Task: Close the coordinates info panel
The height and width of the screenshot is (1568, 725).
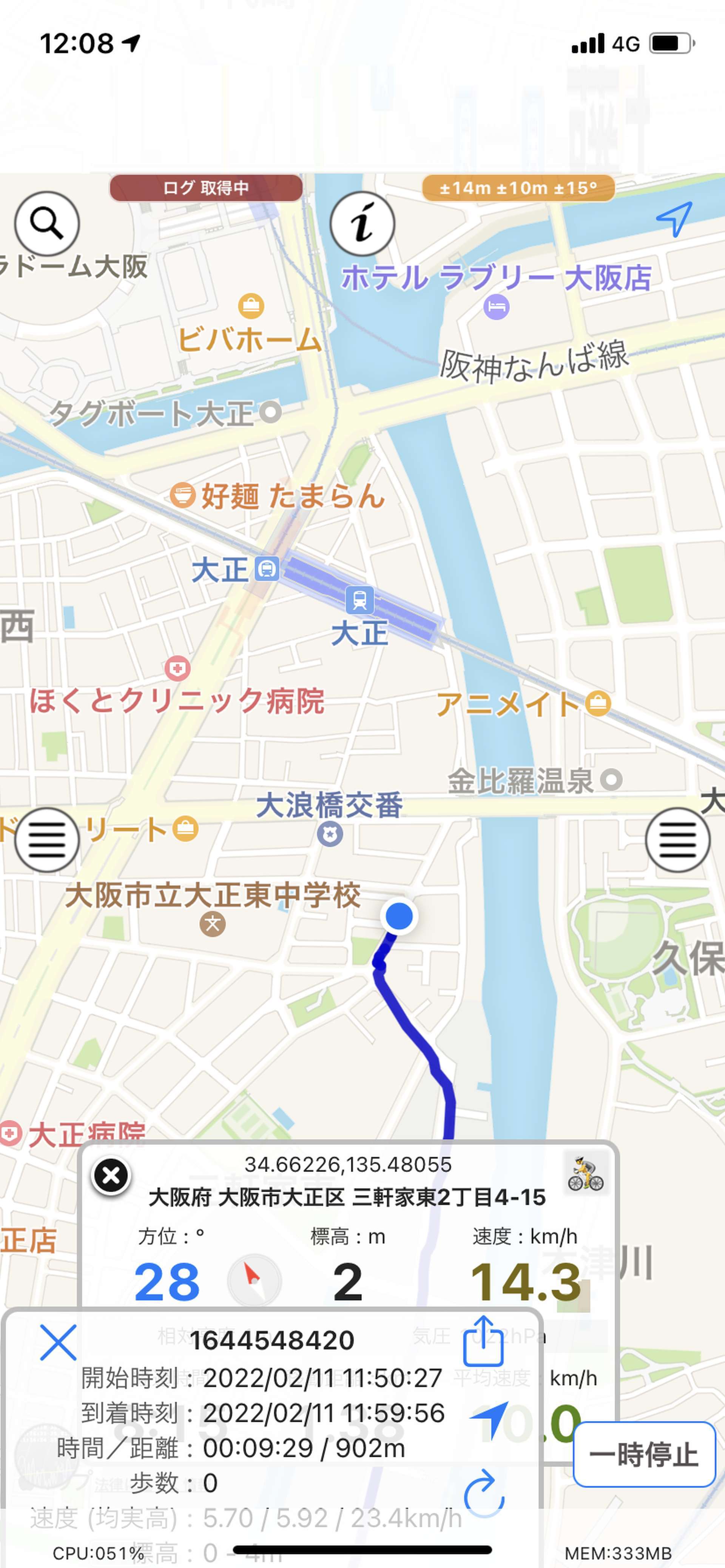Action: pyautogui.click(x=111, y=1175)
